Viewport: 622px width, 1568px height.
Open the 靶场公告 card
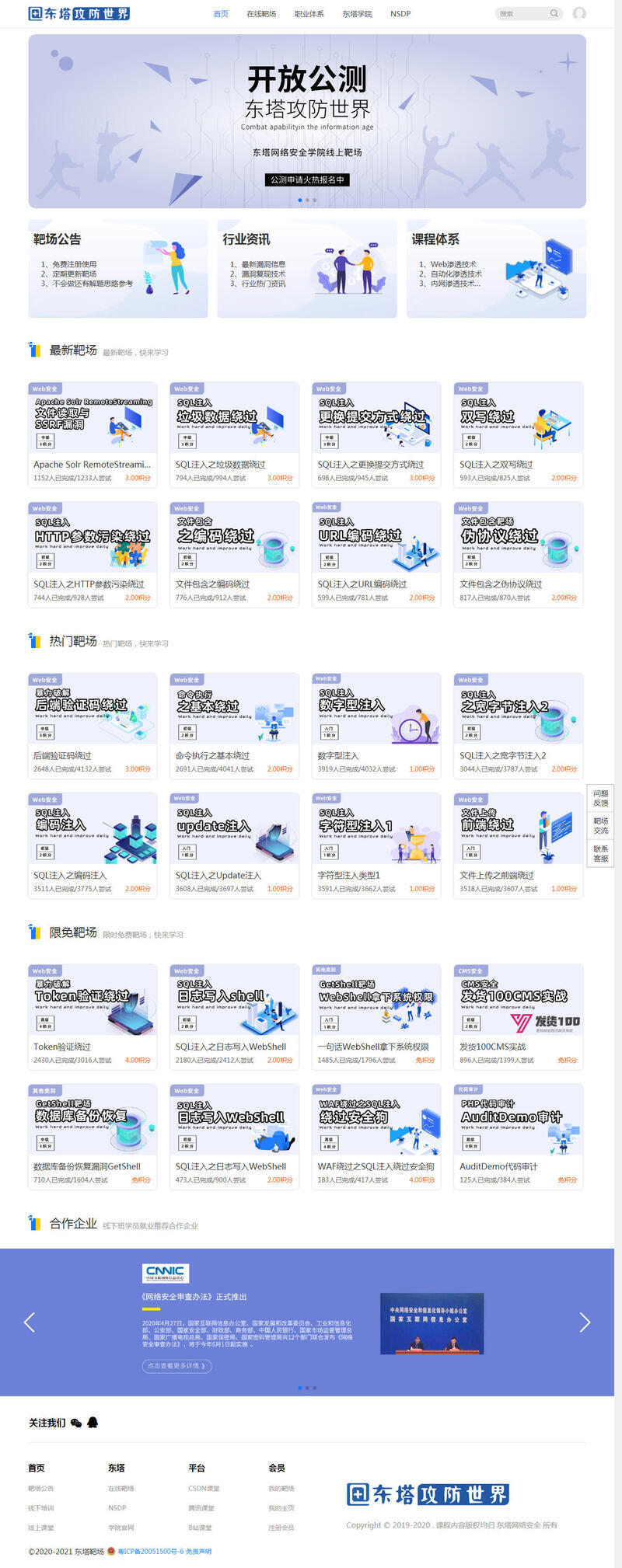point(118,269)
